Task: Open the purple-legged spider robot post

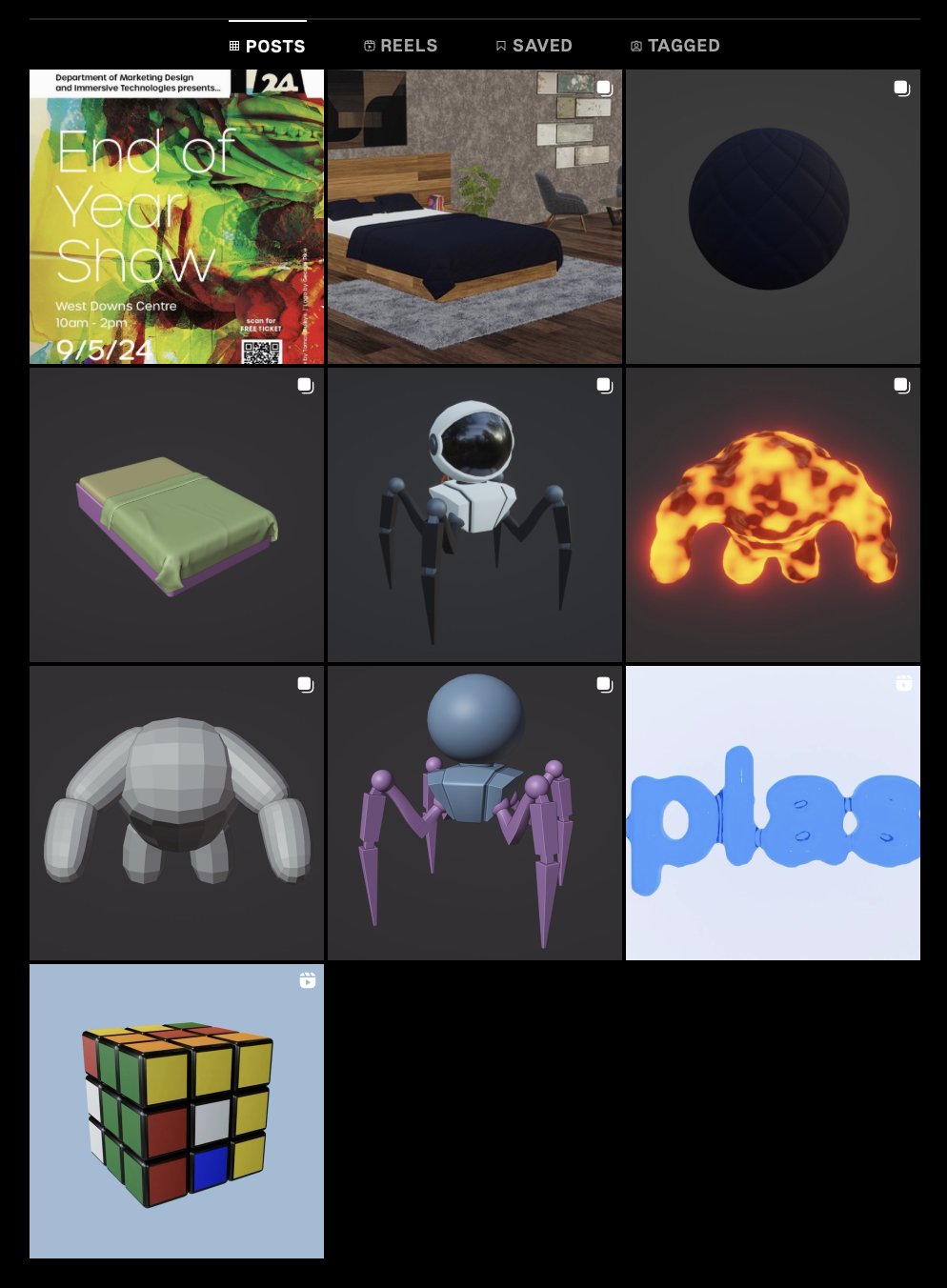Action: pos(474,814)
